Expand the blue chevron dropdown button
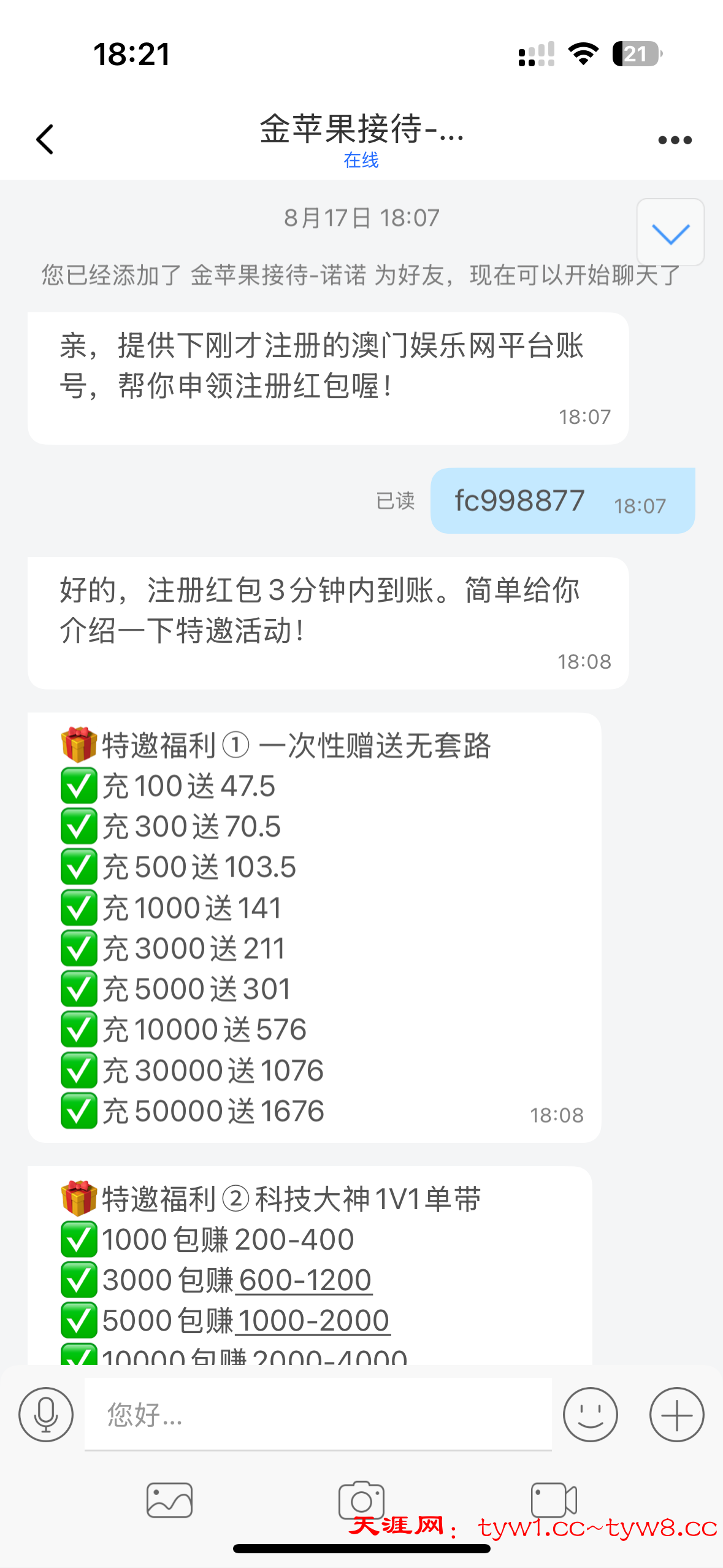This screenshot has width=723, height=1568. click(670, 233)
